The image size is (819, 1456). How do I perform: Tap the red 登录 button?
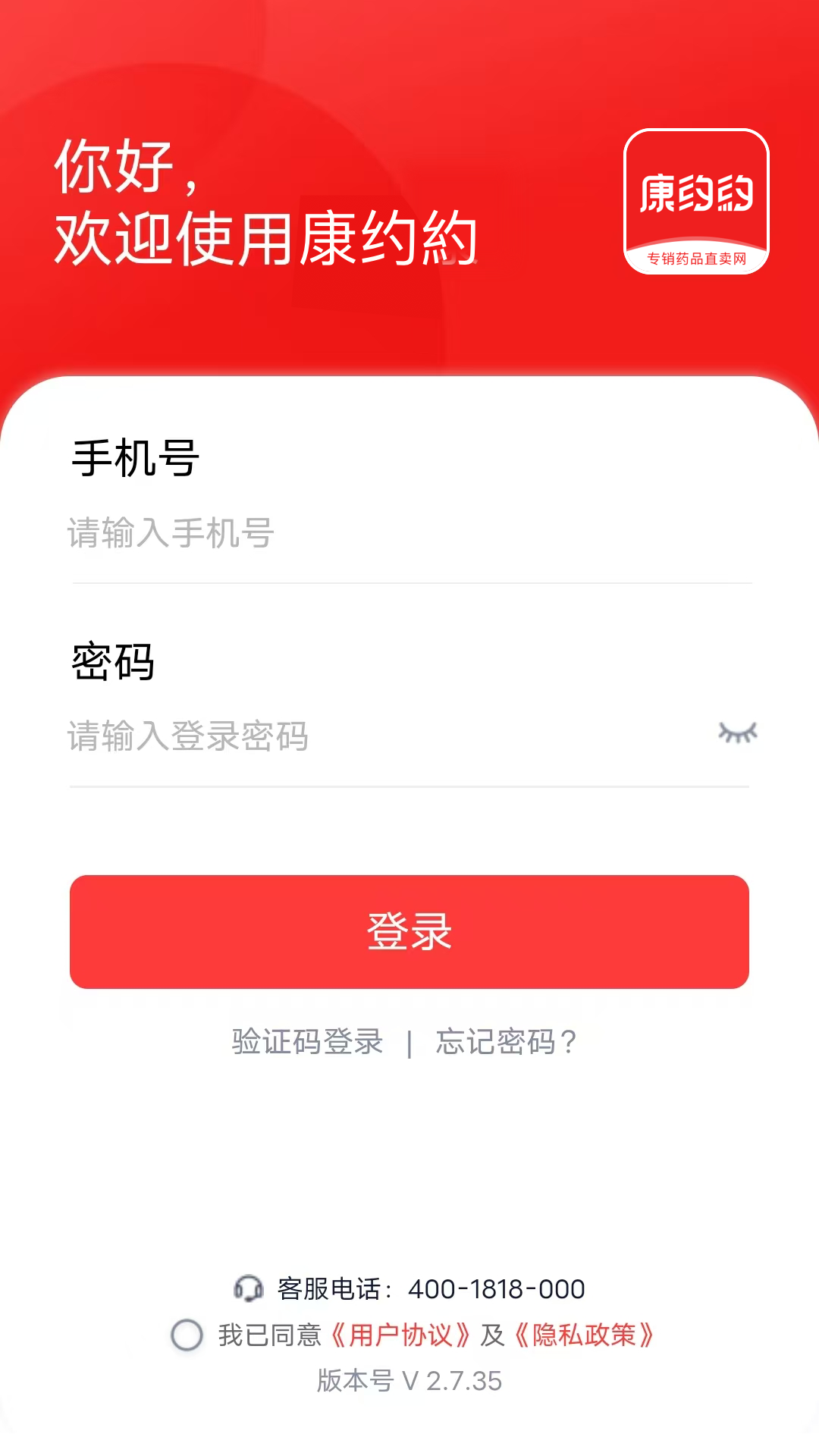point(409,932)
